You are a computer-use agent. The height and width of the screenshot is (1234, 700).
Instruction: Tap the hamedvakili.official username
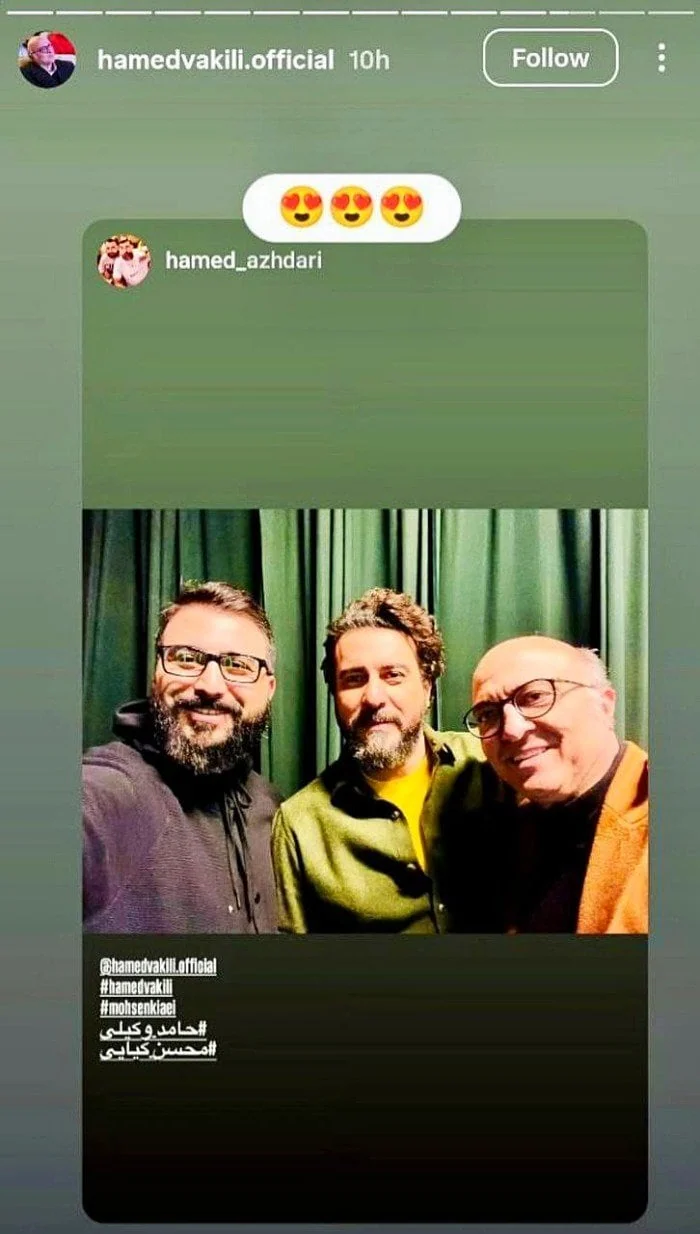215,60
